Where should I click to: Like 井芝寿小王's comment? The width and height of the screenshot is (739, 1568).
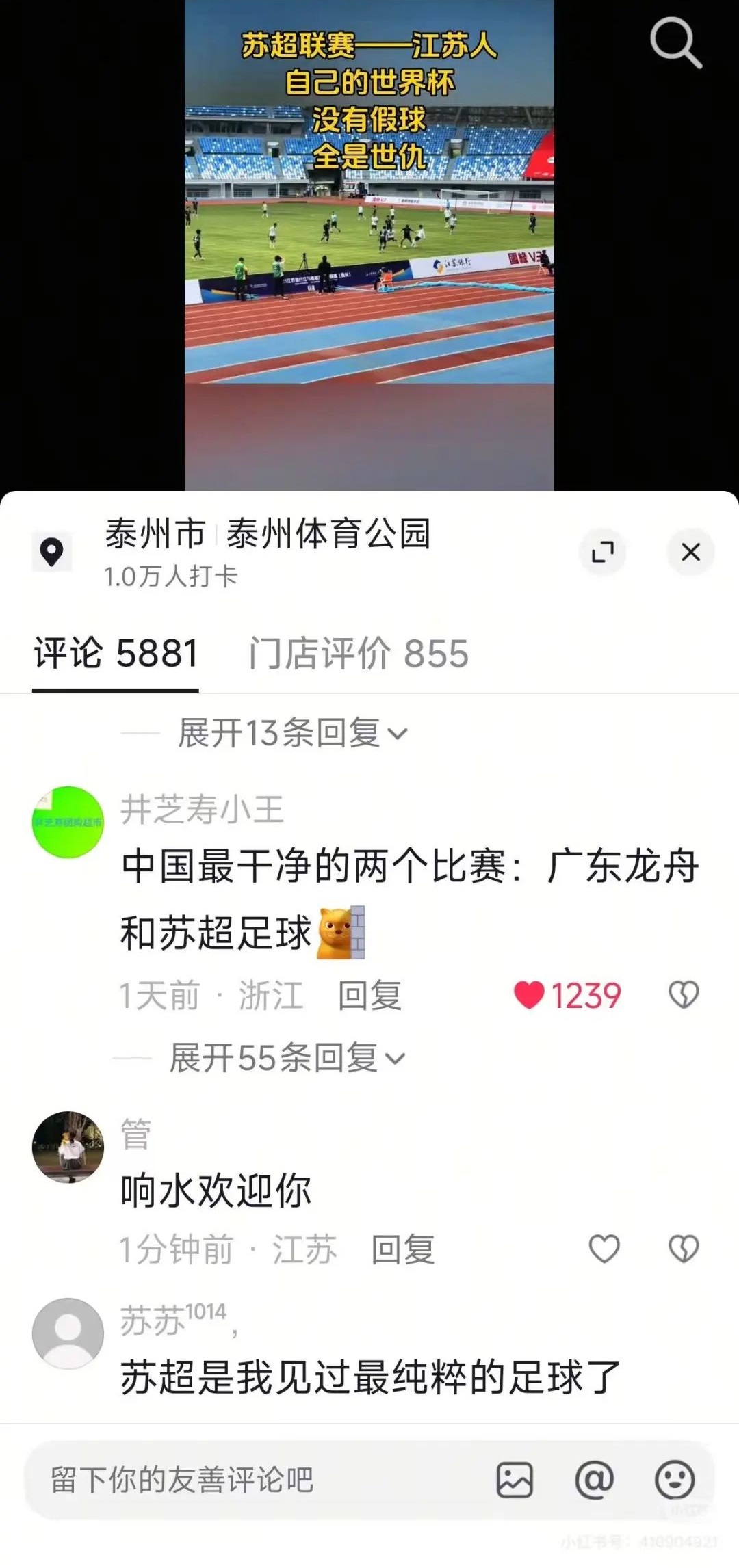pyautogui.click(x=529, y=995)
